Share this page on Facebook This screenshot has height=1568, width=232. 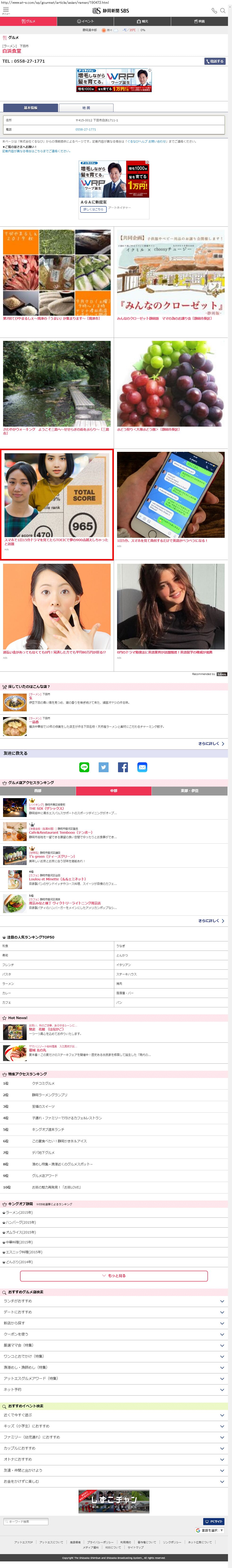123,767
